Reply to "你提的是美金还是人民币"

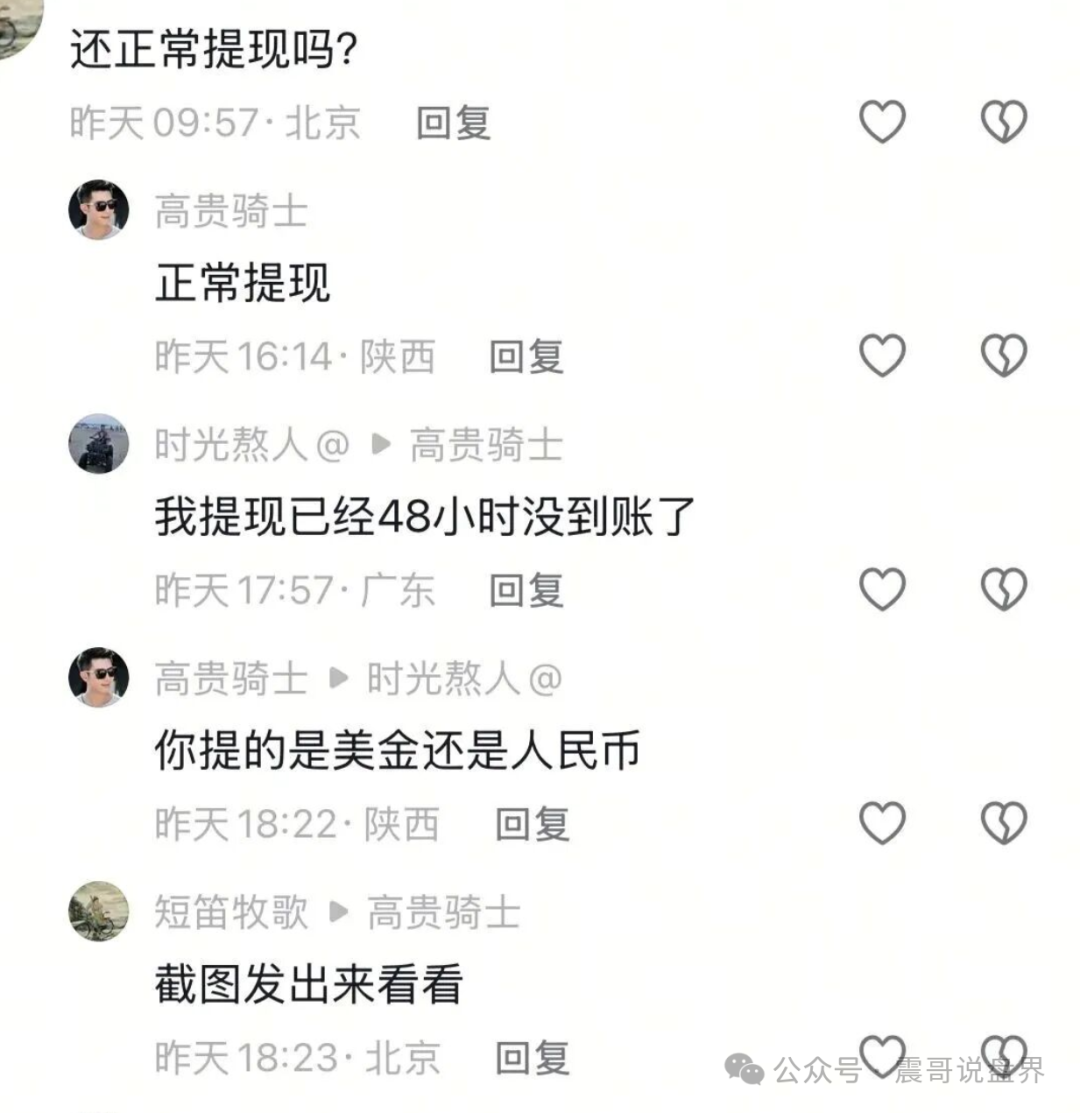tap(533, 824)
